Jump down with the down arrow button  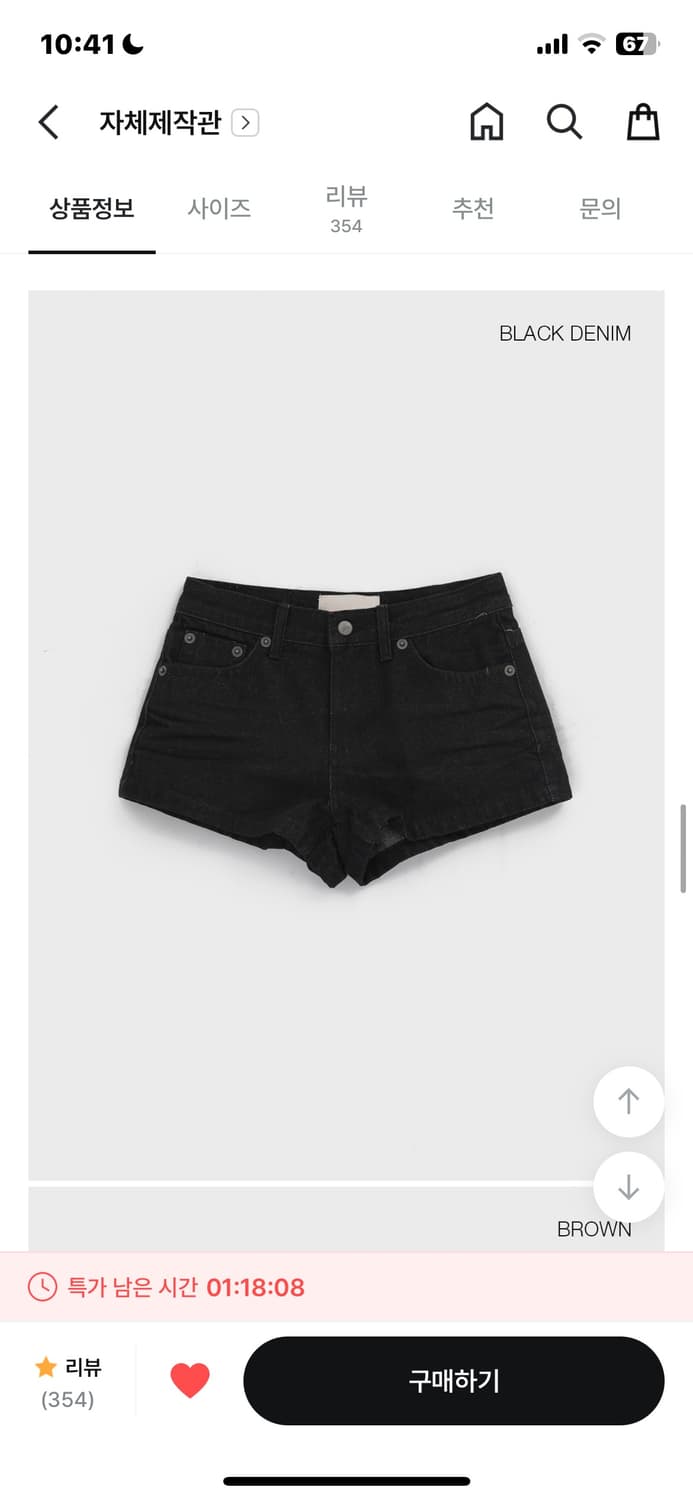pyautogui.click(x=628, y=1187)
